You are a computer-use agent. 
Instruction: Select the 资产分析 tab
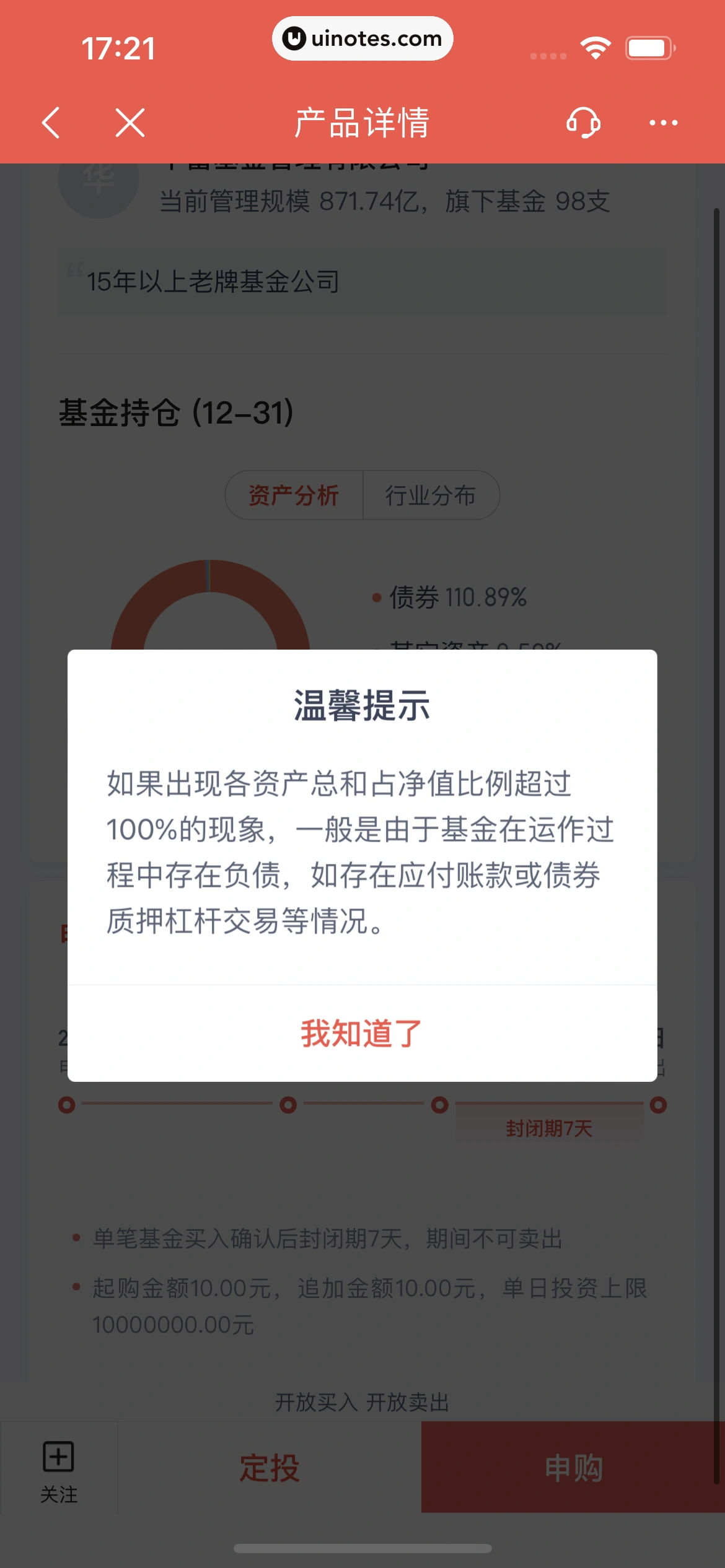(294, 495)
